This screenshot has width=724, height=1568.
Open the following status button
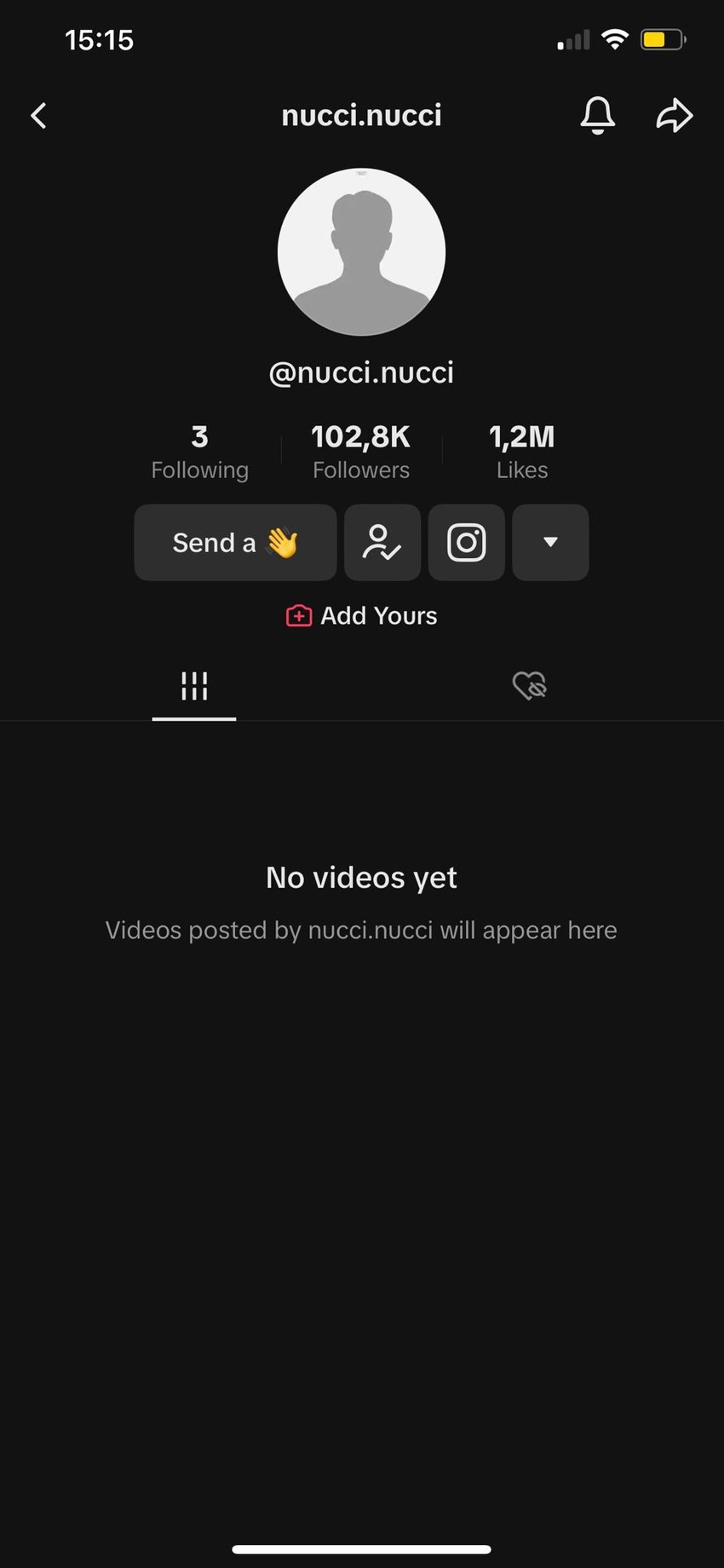382,543
